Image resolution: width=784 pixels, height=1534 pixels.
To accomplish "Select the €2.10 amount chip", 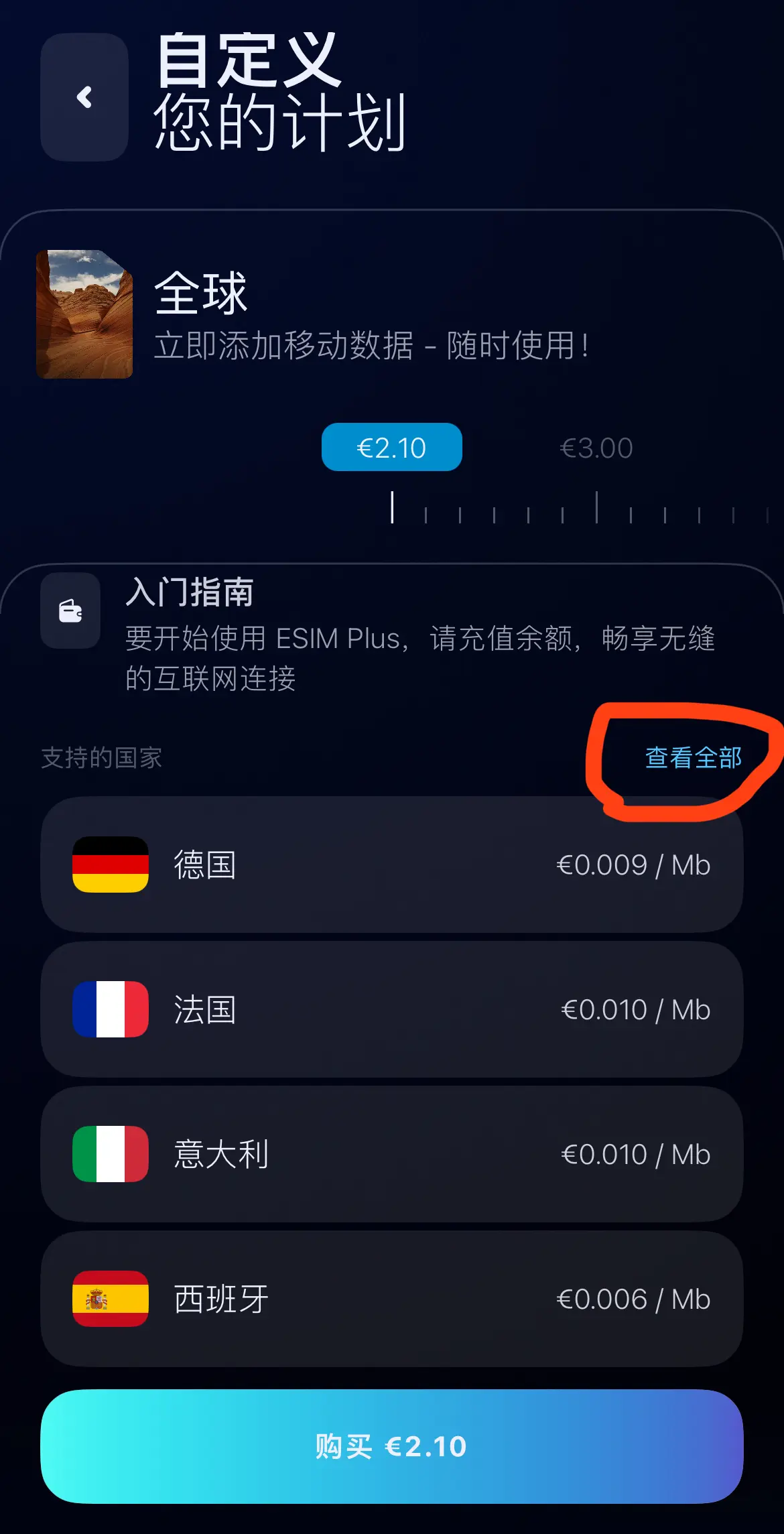I will click(391, 448).
